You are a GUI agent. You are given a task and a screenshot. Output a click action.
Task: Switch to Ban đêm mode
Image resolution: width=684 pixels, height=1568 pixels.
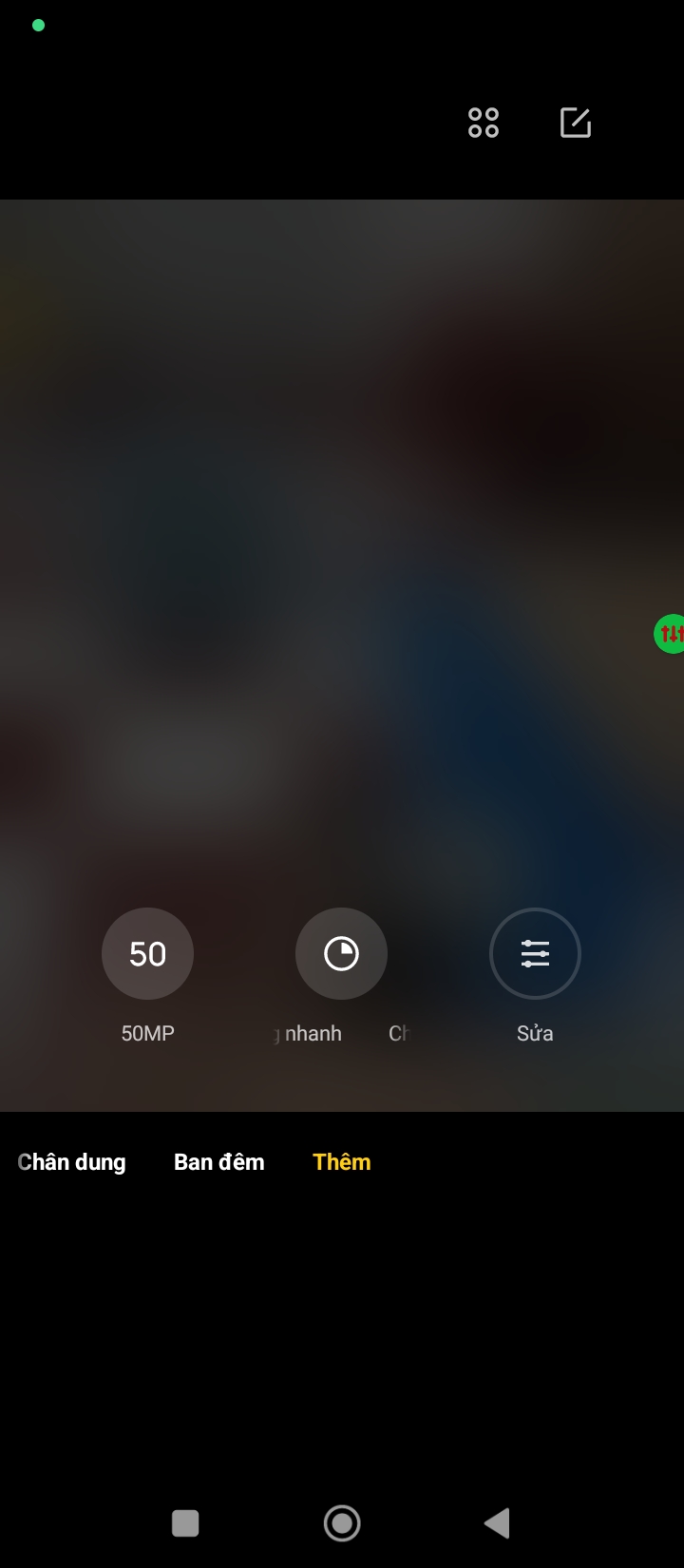(219, 1161)
